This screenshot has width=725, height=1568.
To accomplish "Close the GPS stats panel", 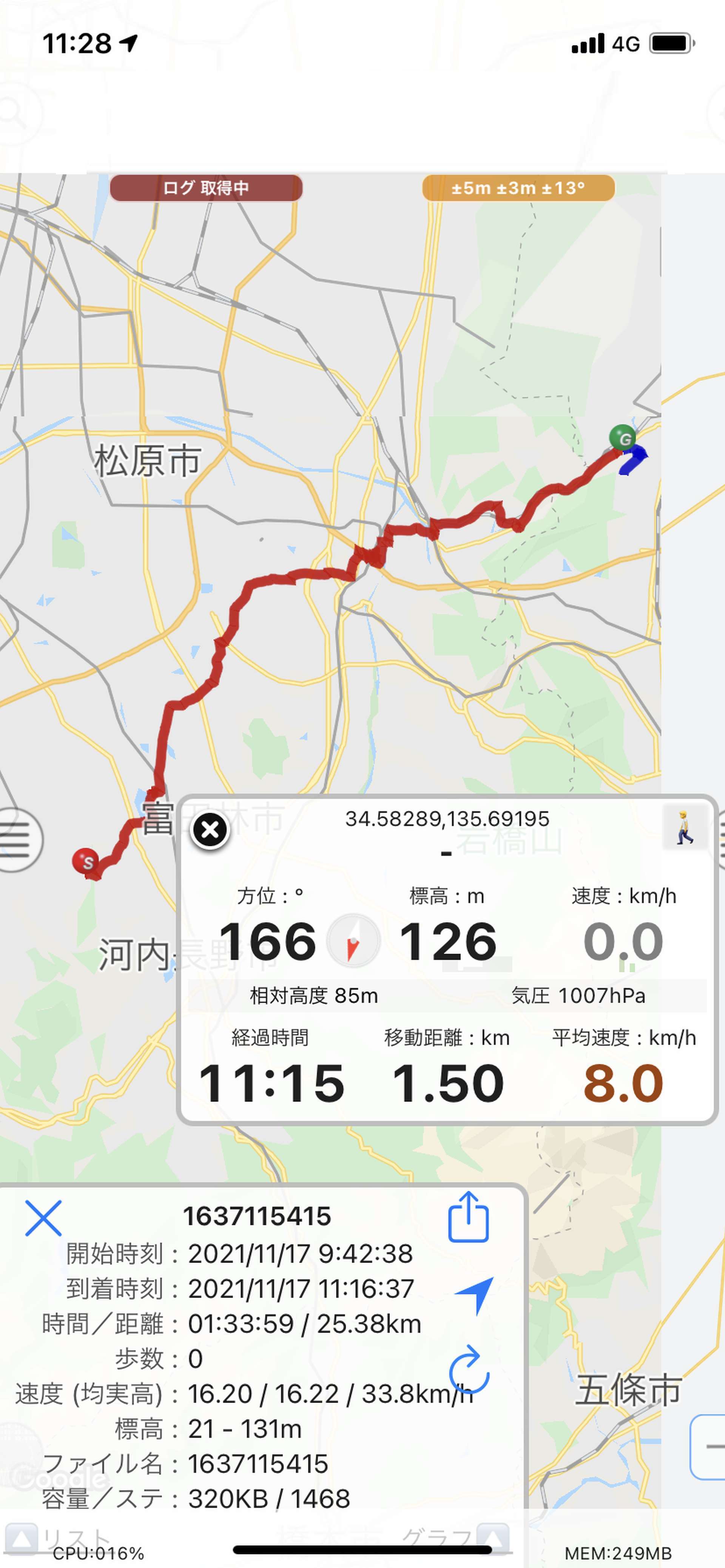I will click(210, 830).
